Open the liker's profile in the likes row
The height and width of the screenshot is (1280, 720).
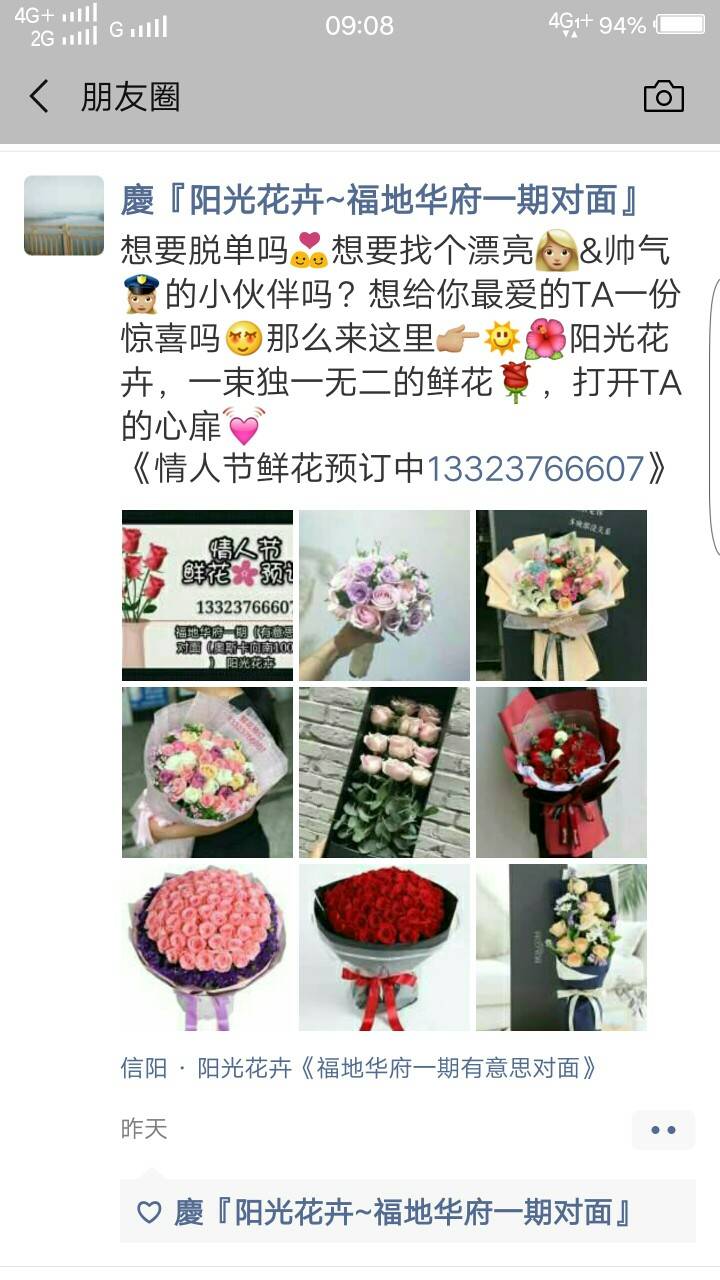(404, 1213)
